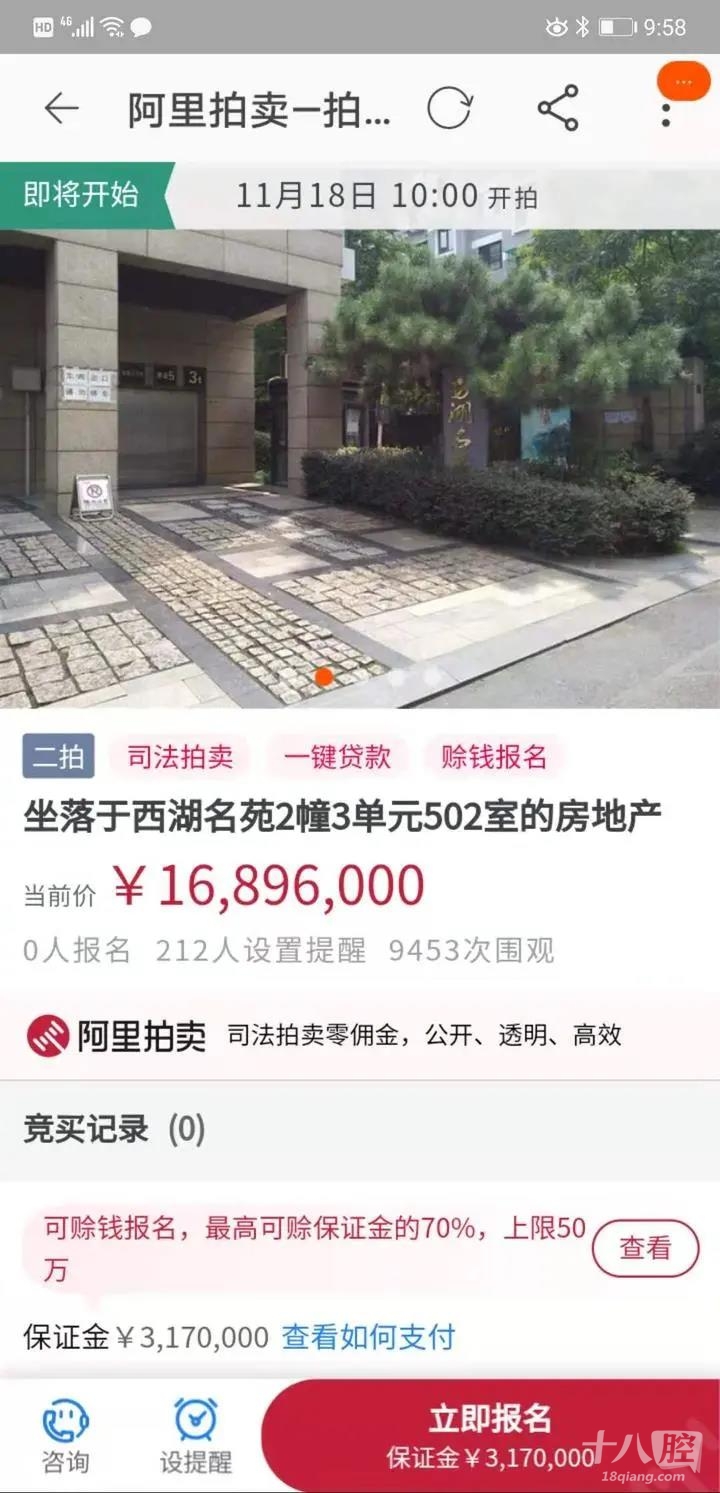Tap the 一键贷款 chip
The image size is (720, 1493).
tap(337, 756)
